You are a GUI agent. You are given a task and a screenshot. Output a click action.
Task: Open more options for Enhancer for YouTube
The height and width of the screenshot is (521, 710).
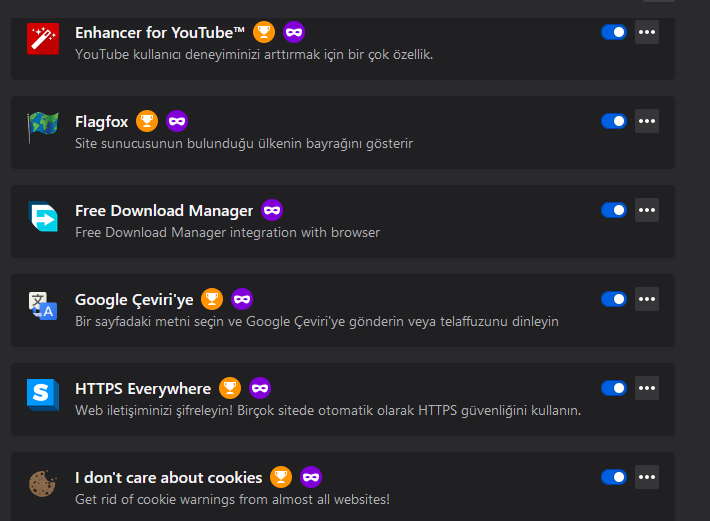[x=647, y=32]
